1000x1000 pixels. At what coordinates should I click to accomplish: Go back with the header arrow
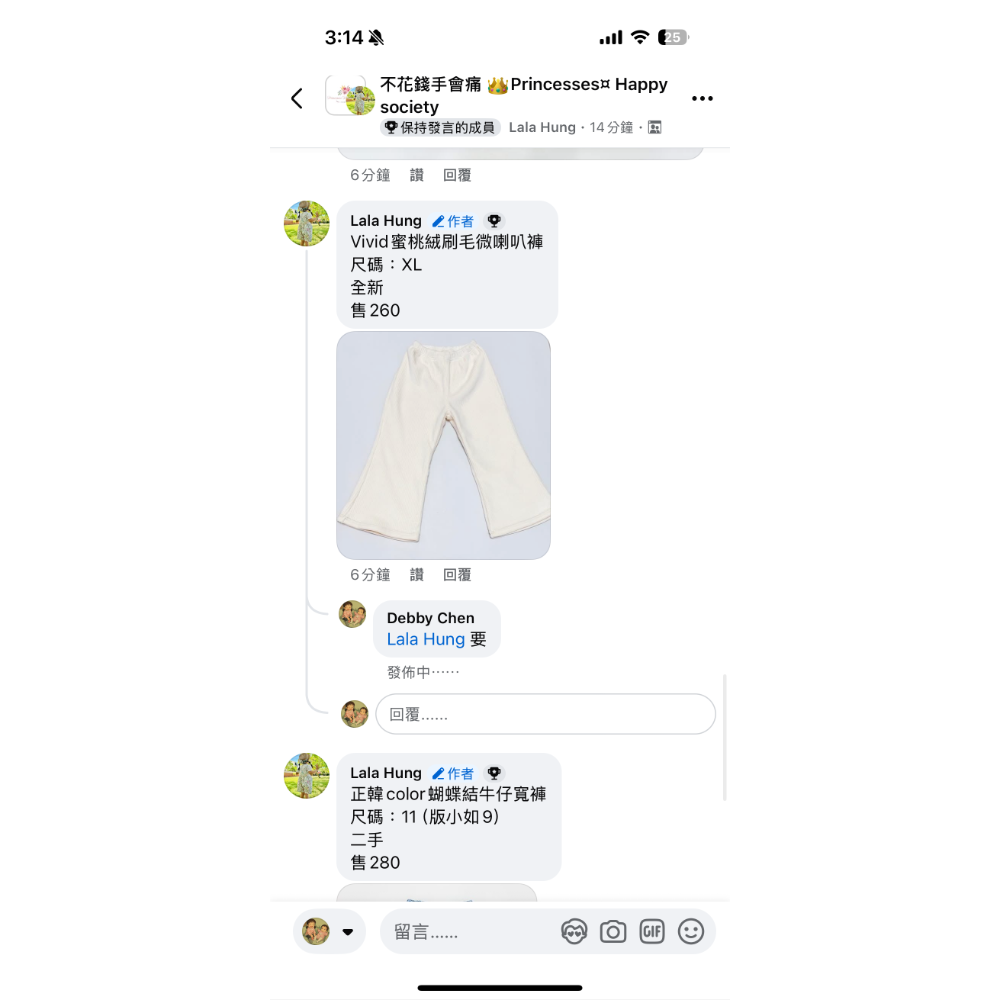point(297,98)
